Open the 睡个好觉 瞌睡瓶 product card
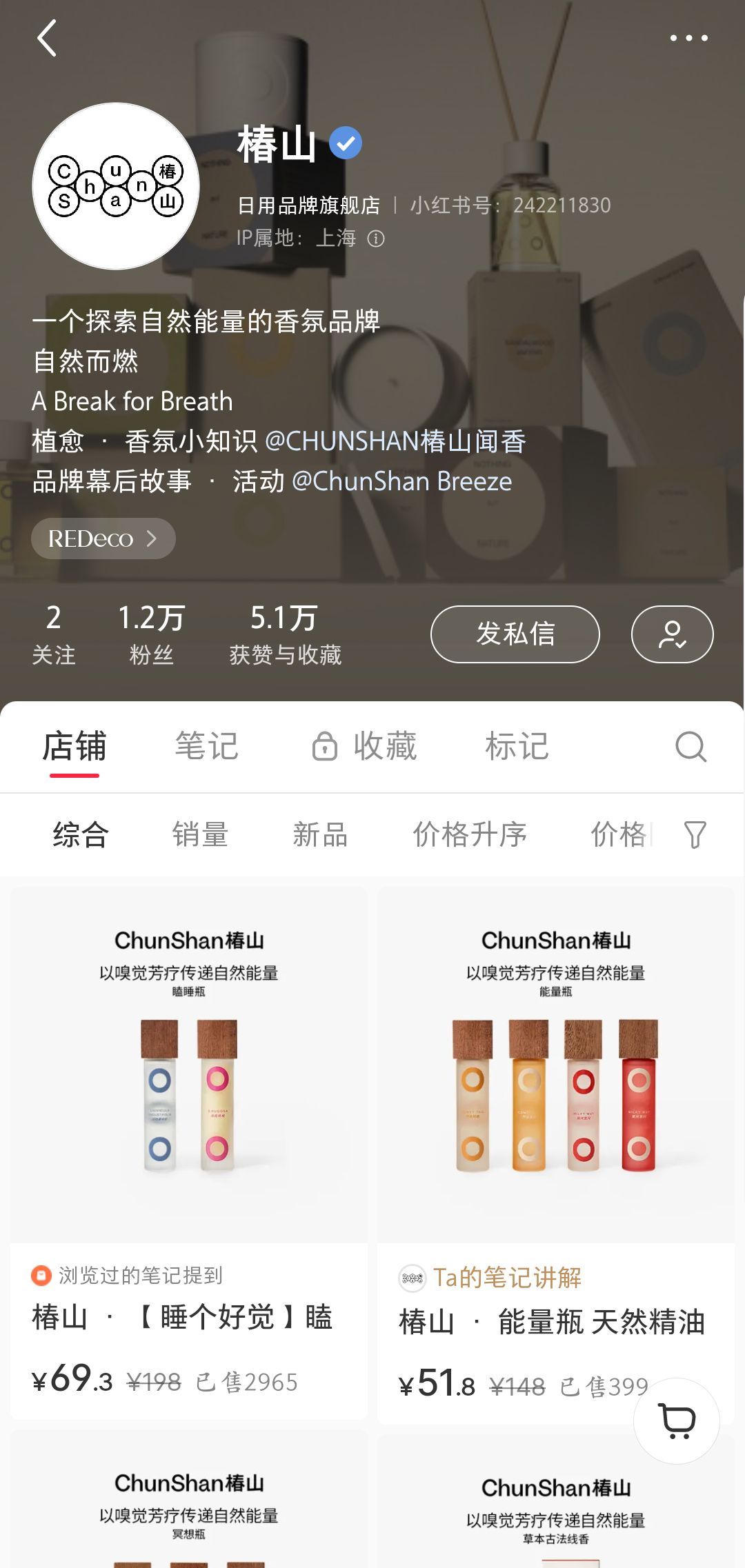This screenshot has height=1568, width=745. (x=188, y=1152)
